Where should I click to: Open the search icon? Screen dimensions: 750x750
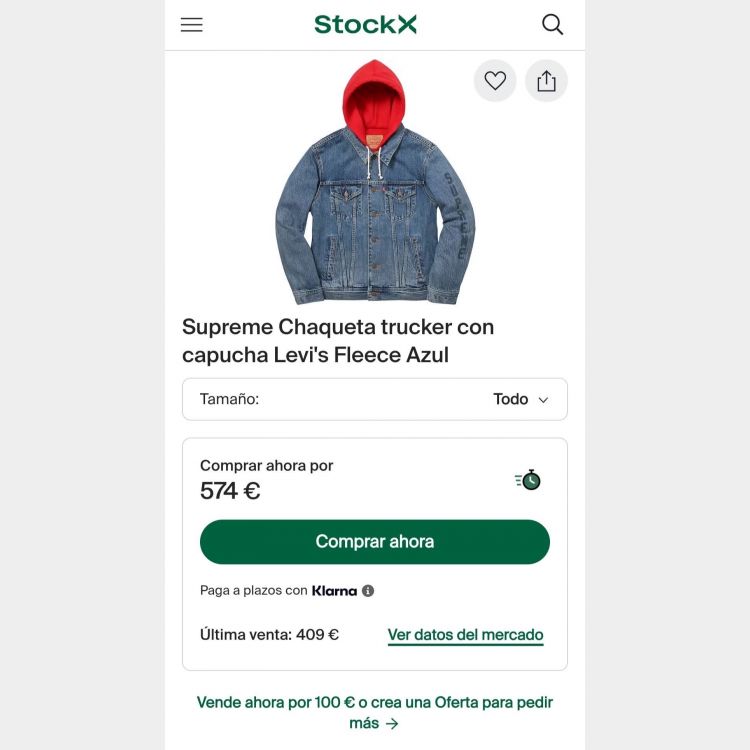point(552,25)
